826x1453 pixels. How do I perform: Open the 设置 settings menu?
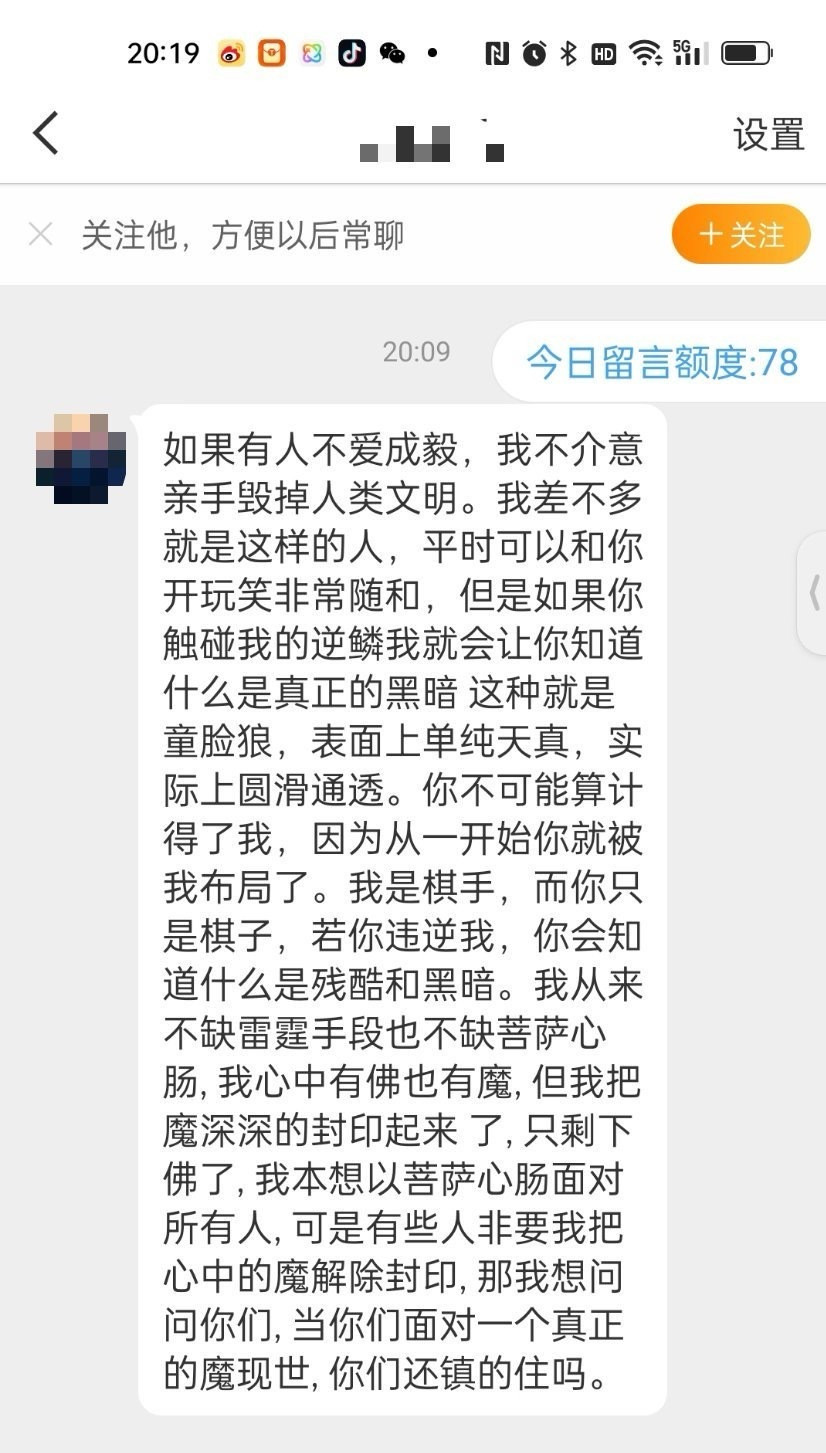(768, 132)
